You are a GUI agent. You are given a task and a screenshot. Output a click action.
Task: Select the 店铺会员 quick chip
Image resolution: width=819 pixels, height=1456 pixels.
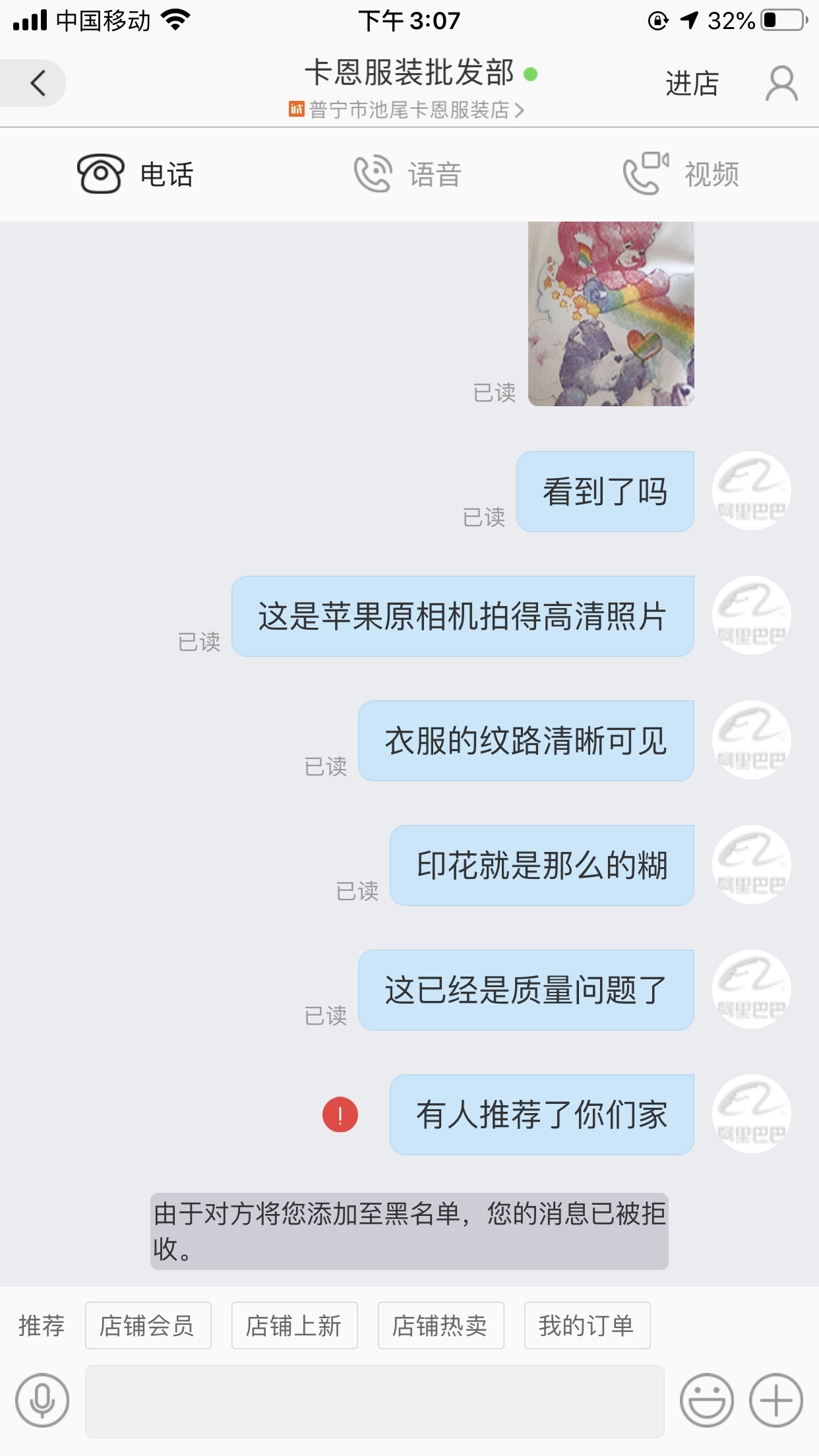[x=148, y=1325]
